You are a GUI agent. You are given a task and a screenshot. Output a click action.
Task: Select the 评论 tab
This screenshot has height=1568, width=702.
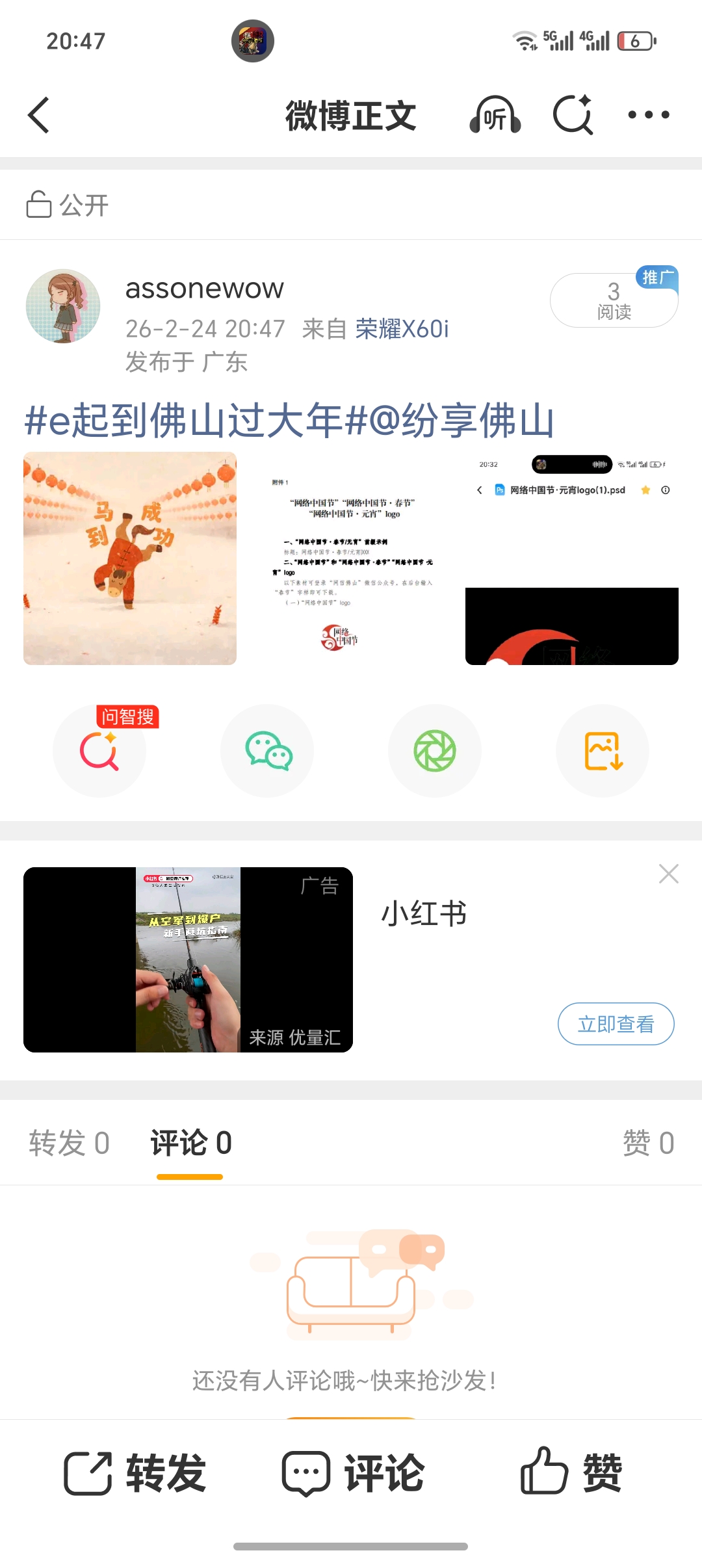(189, 1142)
